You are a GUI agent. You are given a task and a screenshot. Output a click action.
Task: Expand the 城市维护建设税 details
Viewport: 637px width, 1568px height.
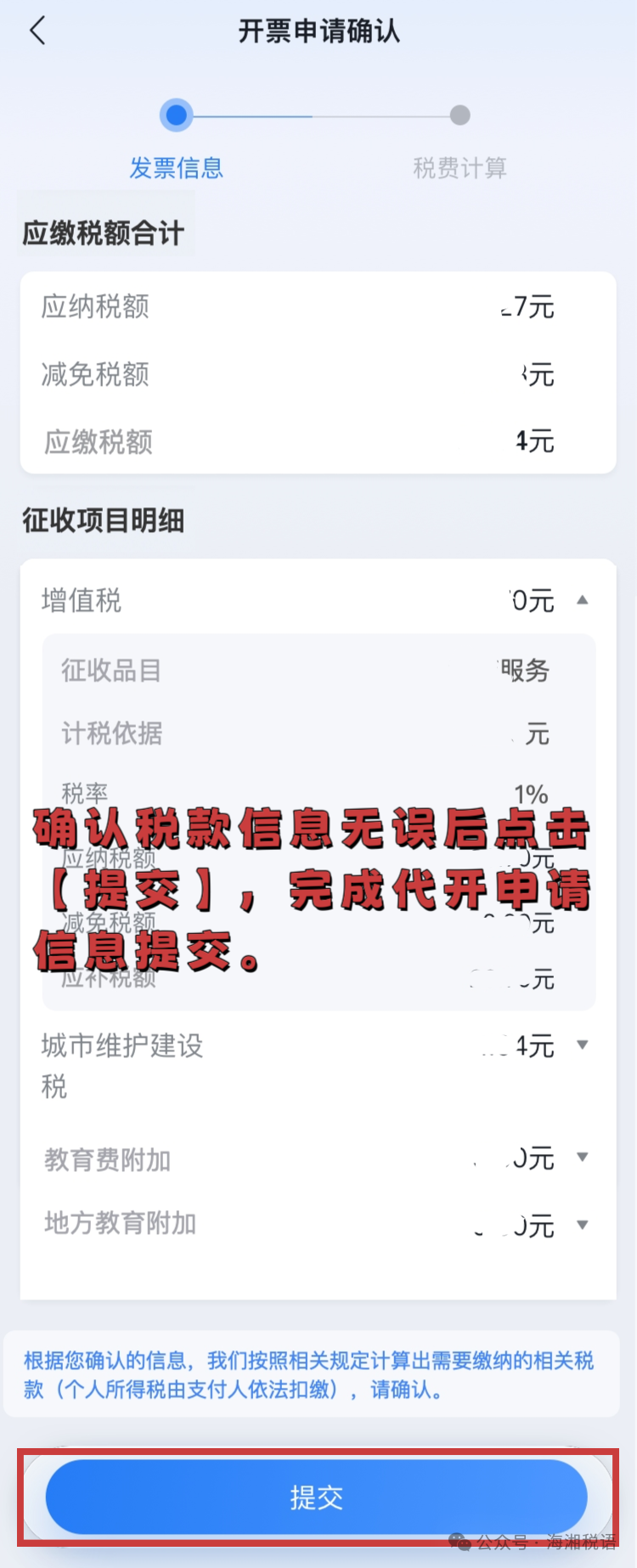click(x=583, y=1046)
